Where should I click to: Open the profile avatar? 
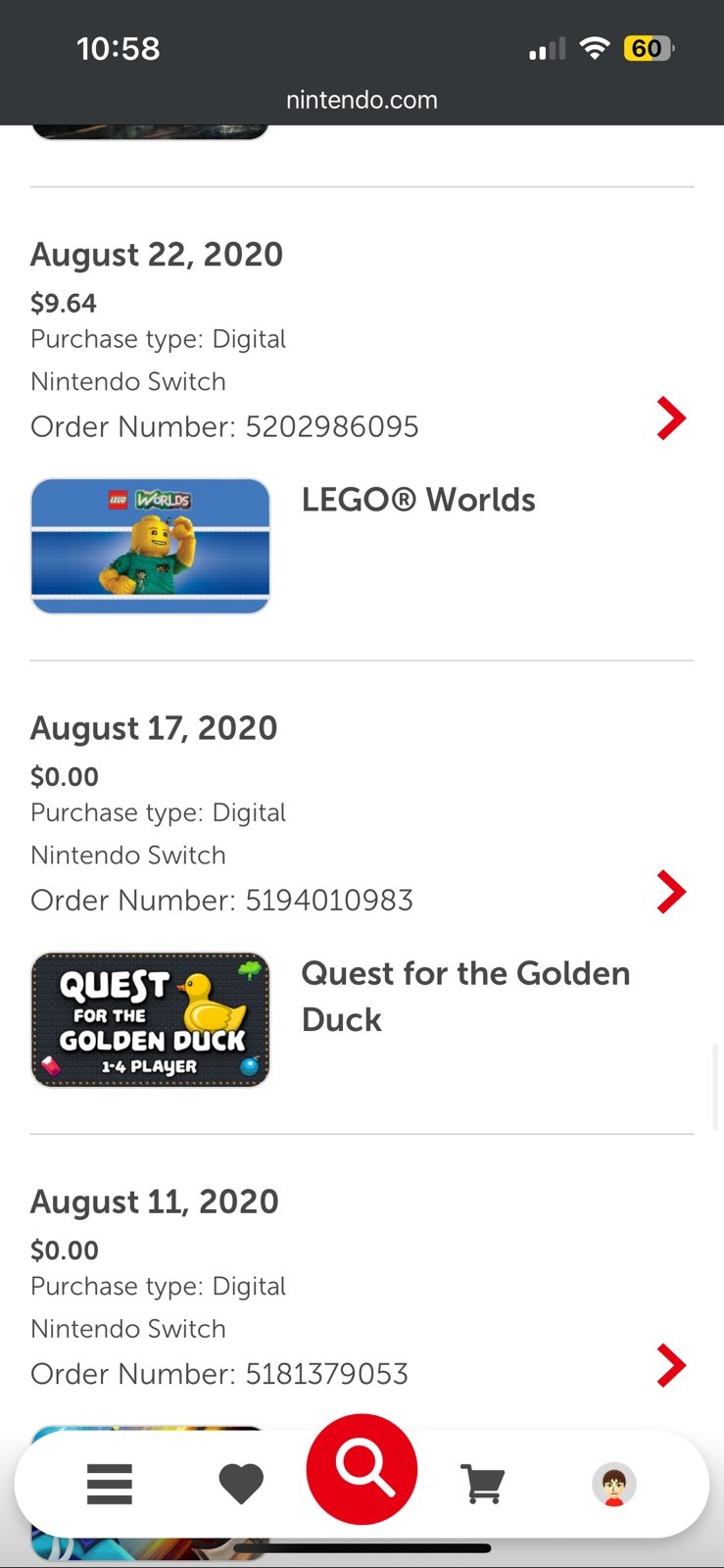(614, 1485)
